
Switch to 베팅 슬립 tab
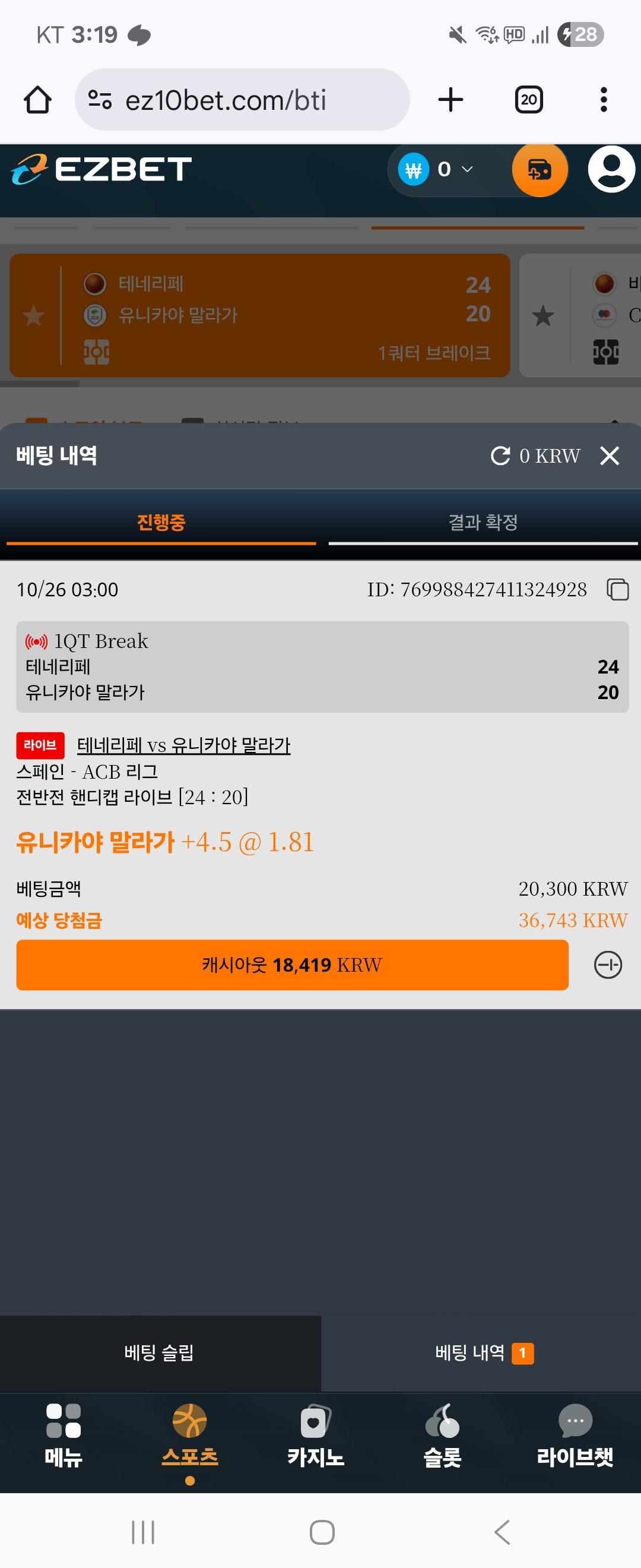click(x=159, y=1352)
